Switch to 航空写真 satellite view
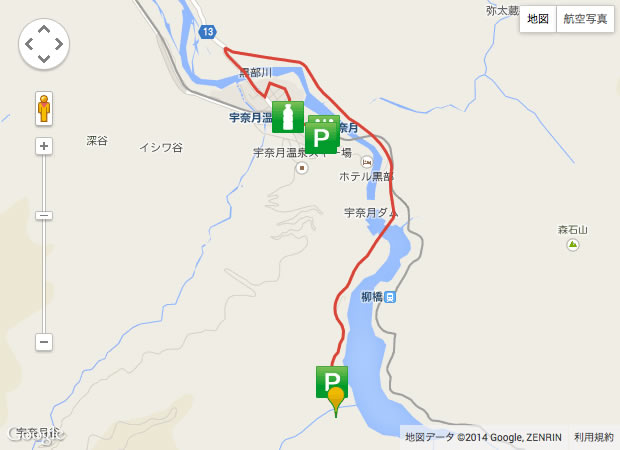The height and width of the screenshot is (450, 620). (585, 18)
